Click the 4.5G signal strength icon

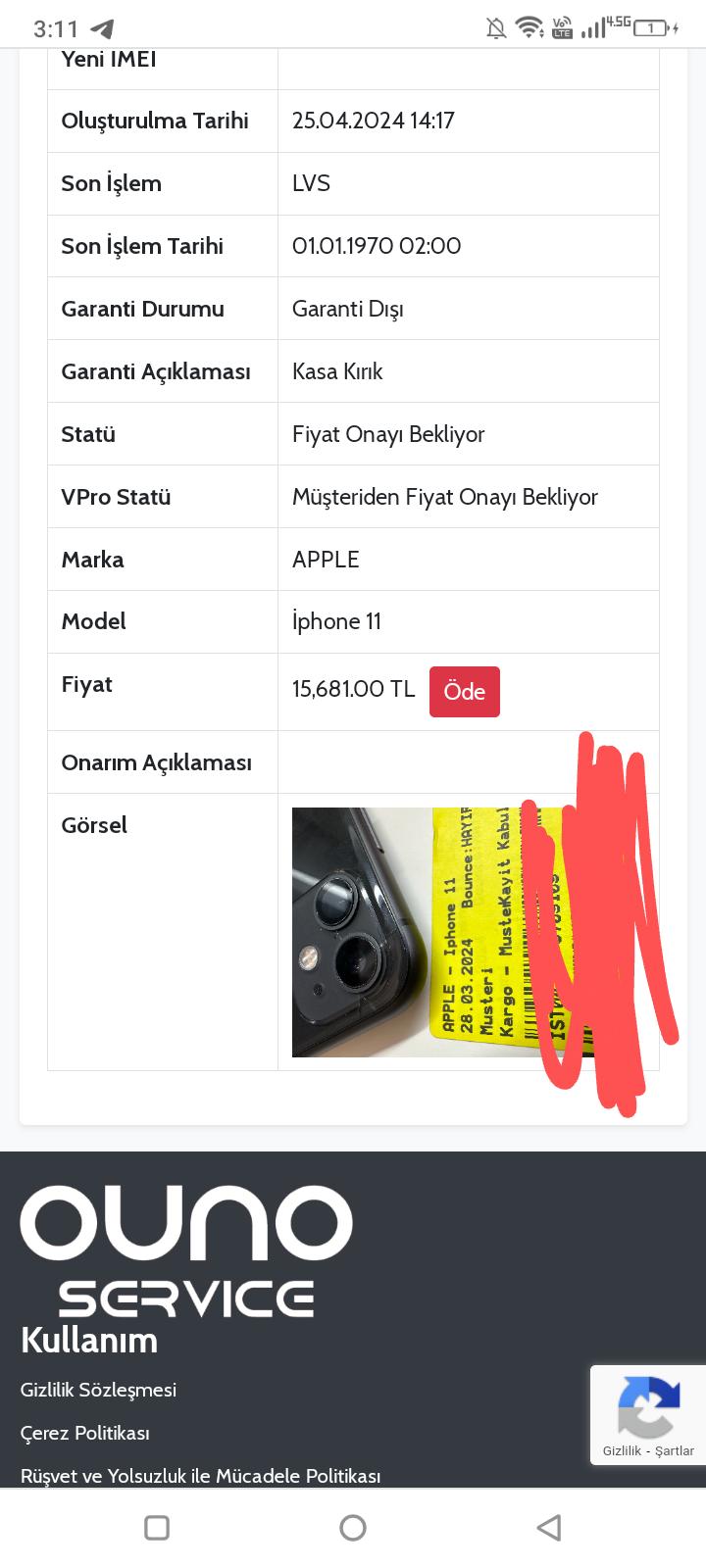[598, 28]
